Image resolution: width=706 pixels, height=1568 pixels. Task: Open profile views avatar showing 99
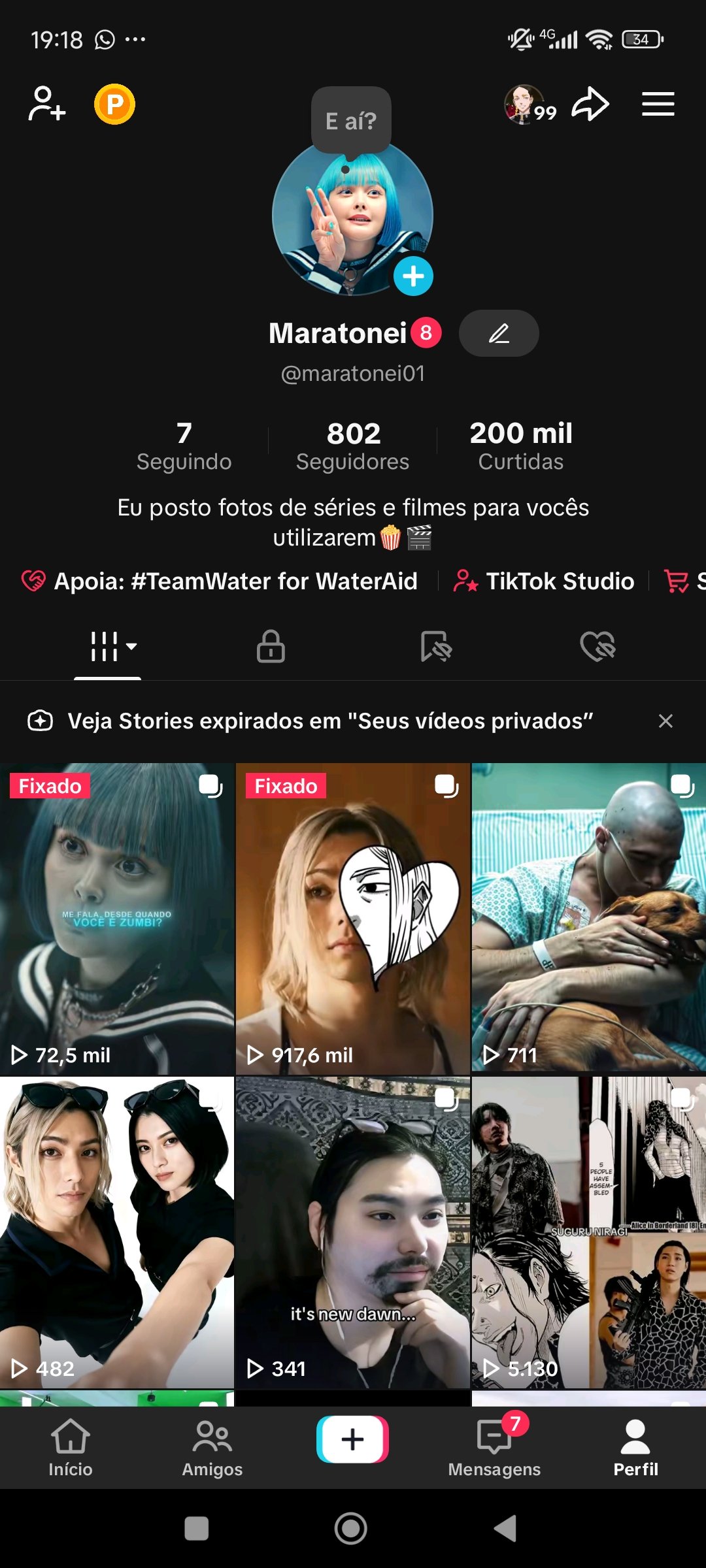528,105
